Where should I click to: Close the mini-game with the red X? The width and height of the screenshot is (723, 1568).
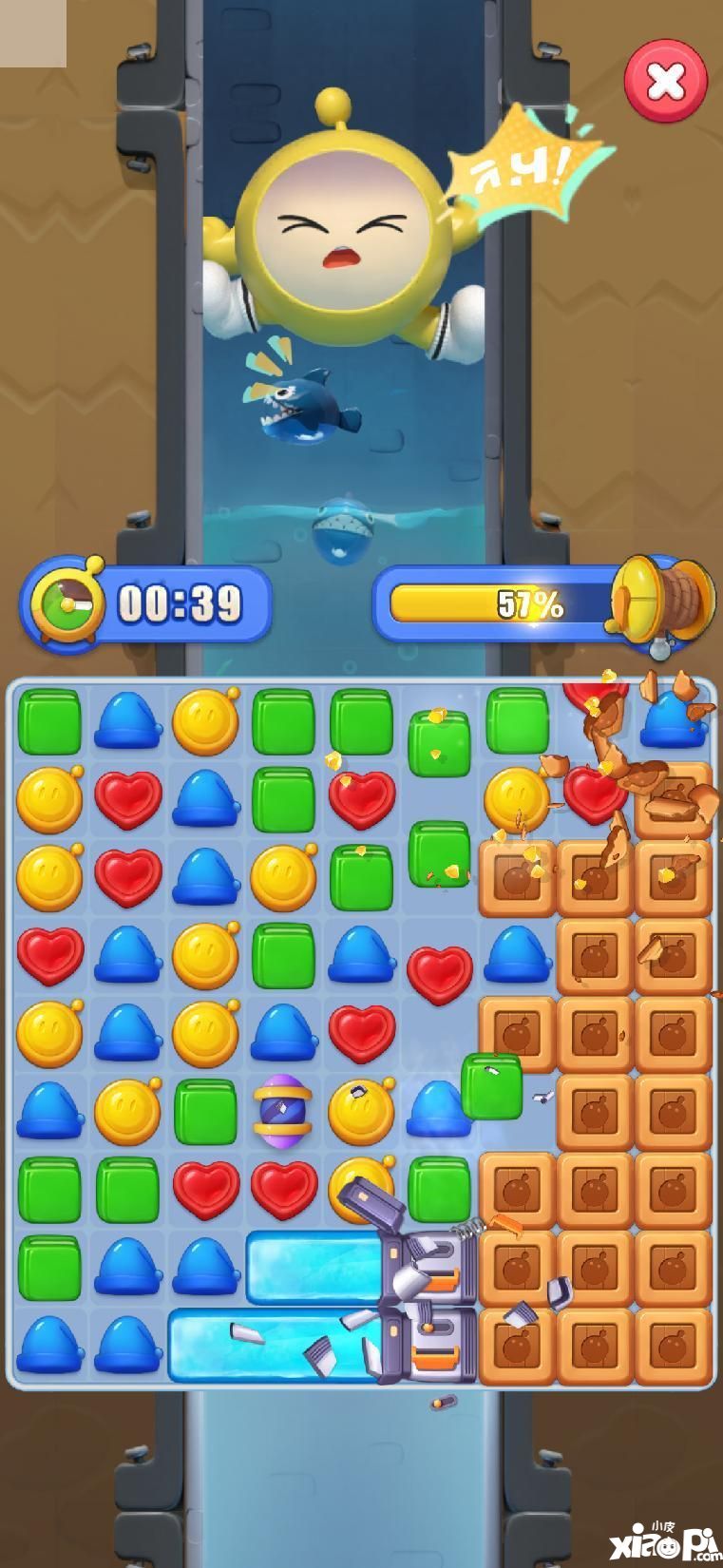(x=665, y=82)
